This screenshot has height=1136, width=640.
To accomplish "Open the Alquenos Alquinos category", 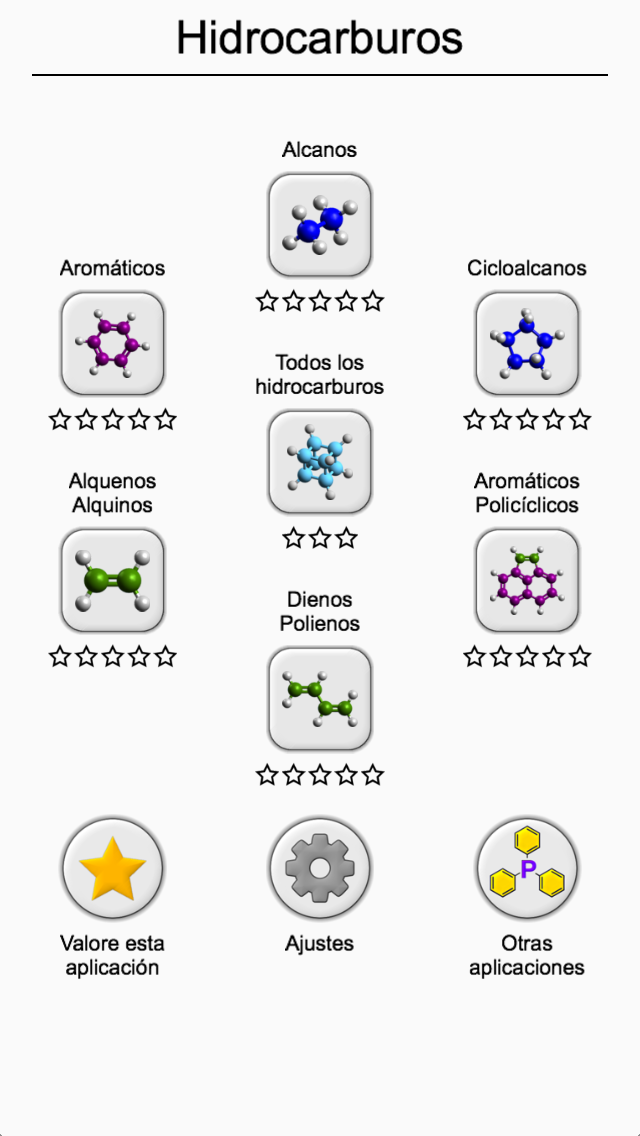I will [112, 581].
